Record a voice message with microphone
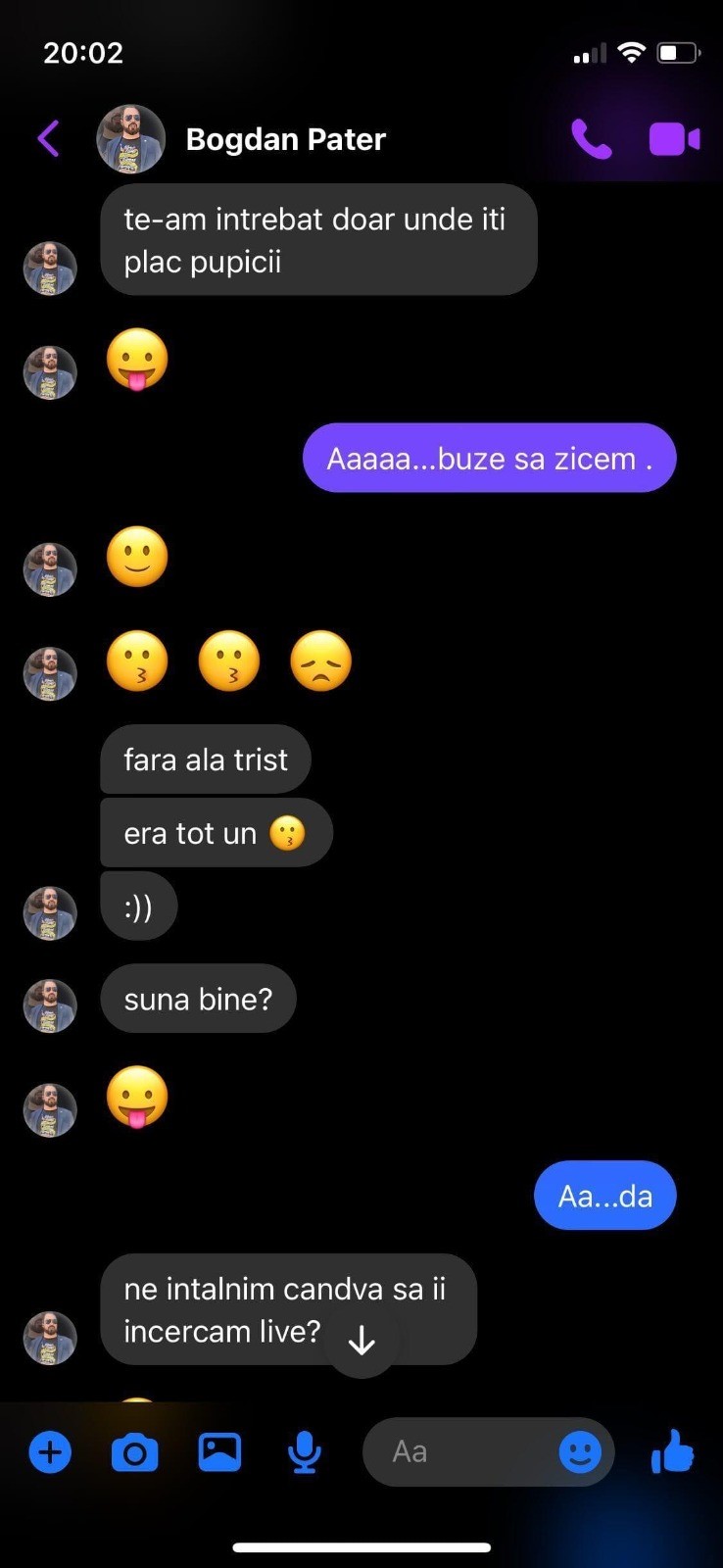 point(305,1451)
